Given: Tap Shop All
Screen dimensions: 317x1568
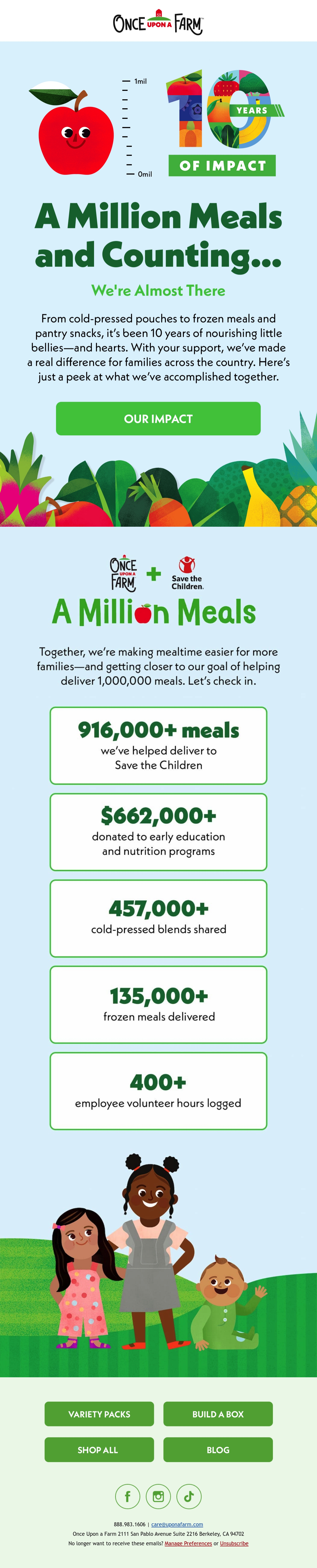Looking at the screenshot, I should coord(99,1449).
